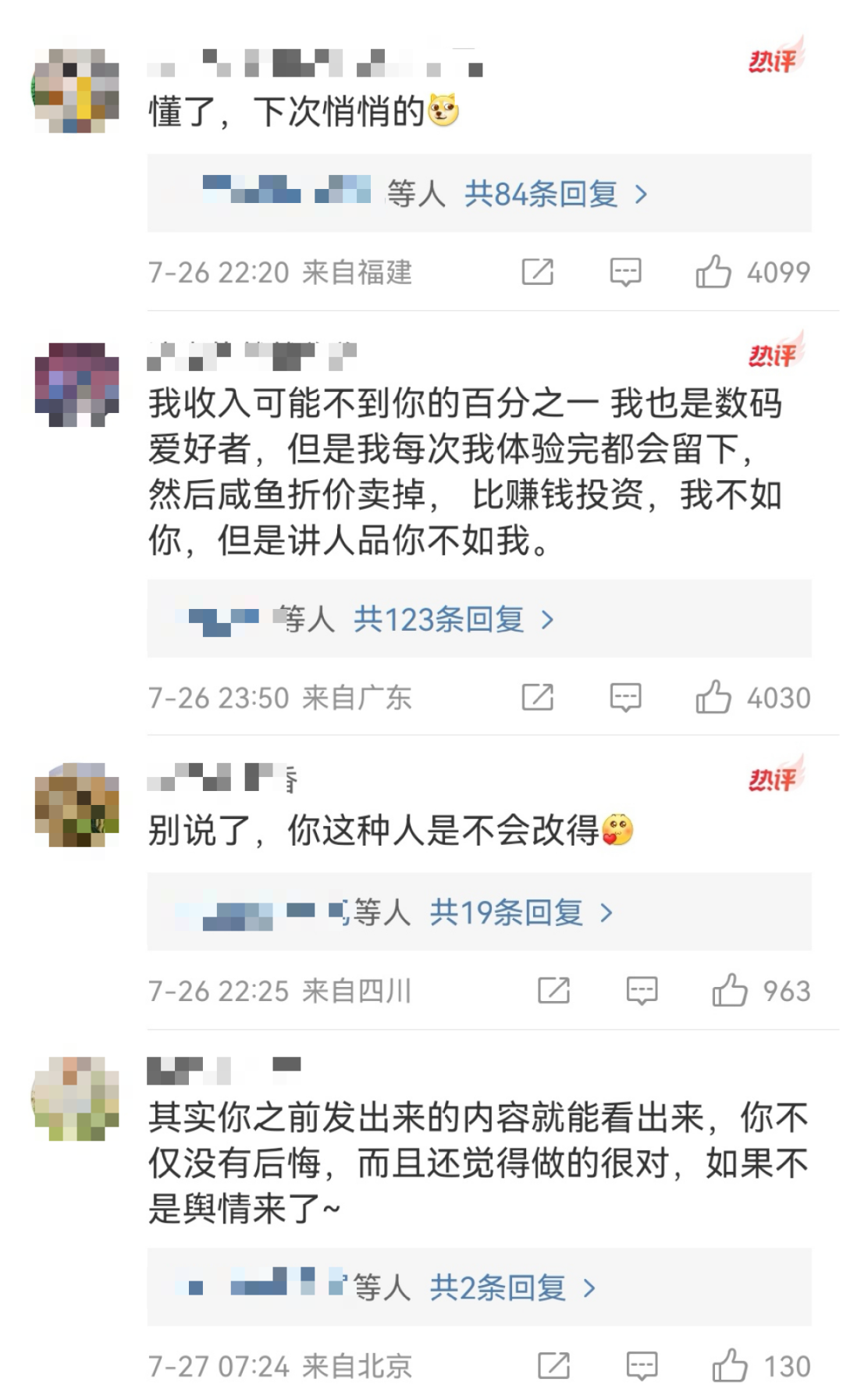
Task: Open avatar of the 懂了 commenter
Action: click(76, 90)
